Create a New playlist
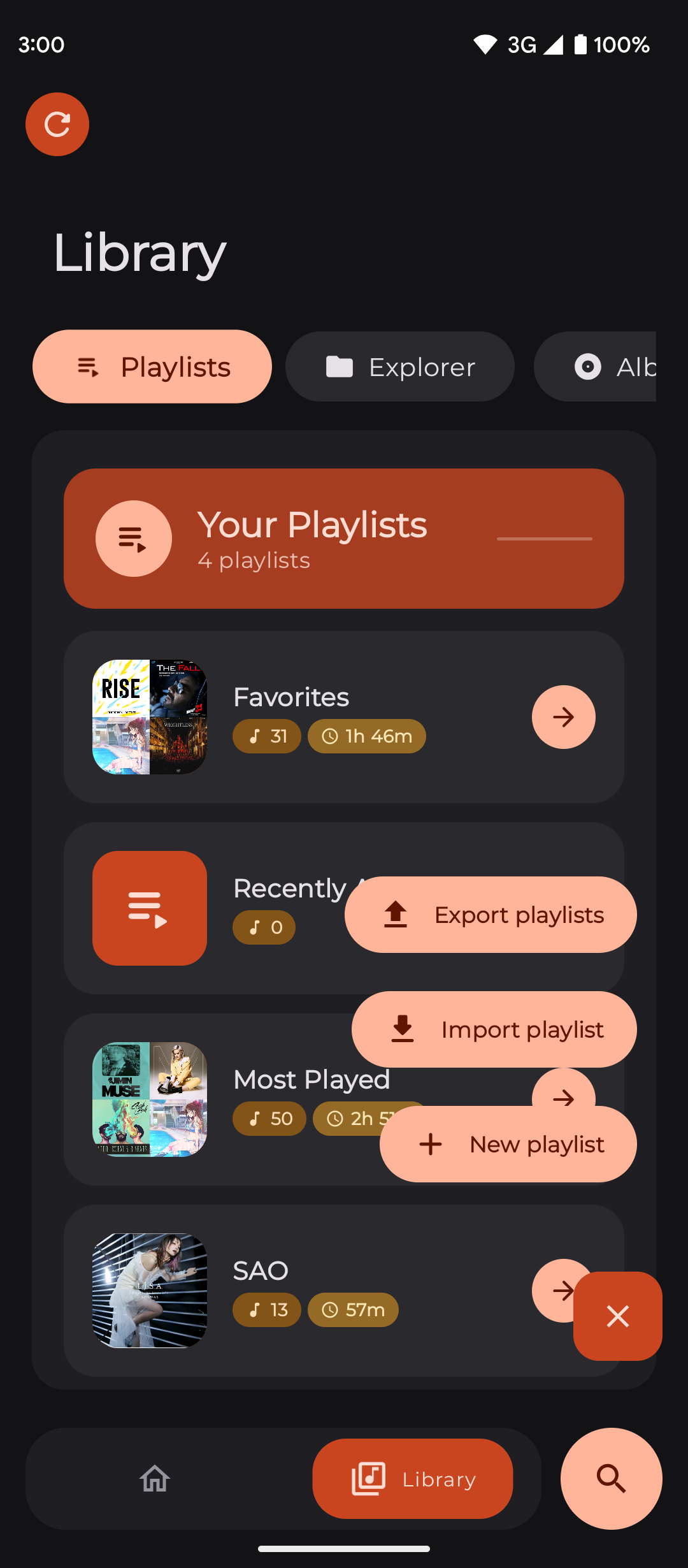The height and width of the screenshot is (1568, 688). (508, 1144)
